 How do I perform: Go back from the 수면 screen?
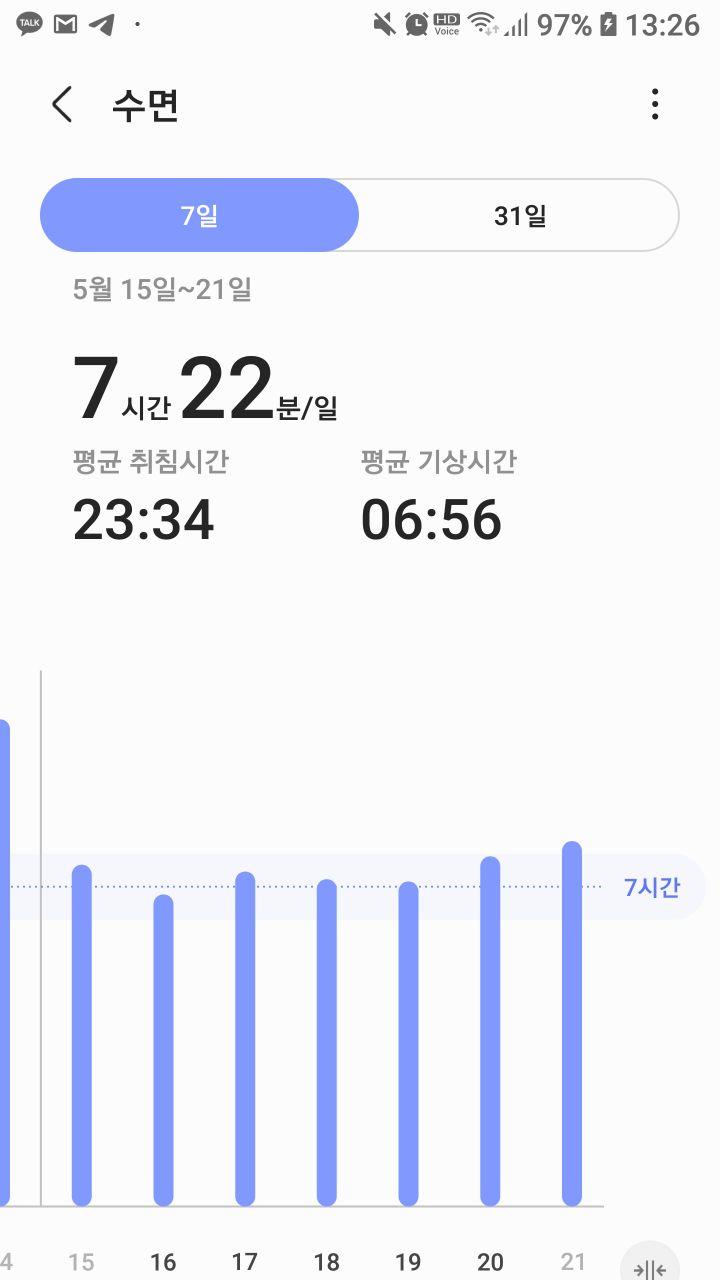click(63, 104)
